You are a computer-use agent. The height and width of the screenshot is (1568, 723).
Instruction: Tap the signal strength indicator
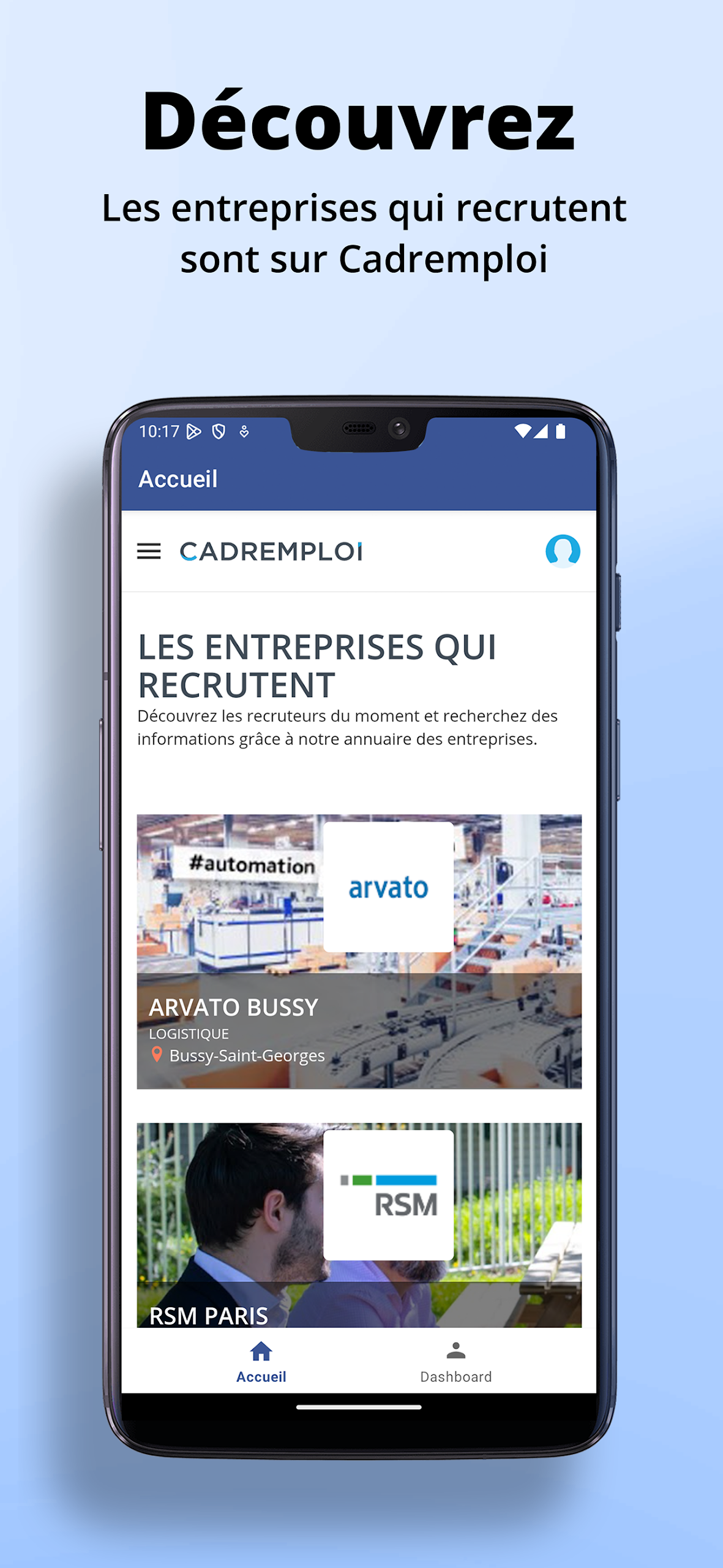542,431
